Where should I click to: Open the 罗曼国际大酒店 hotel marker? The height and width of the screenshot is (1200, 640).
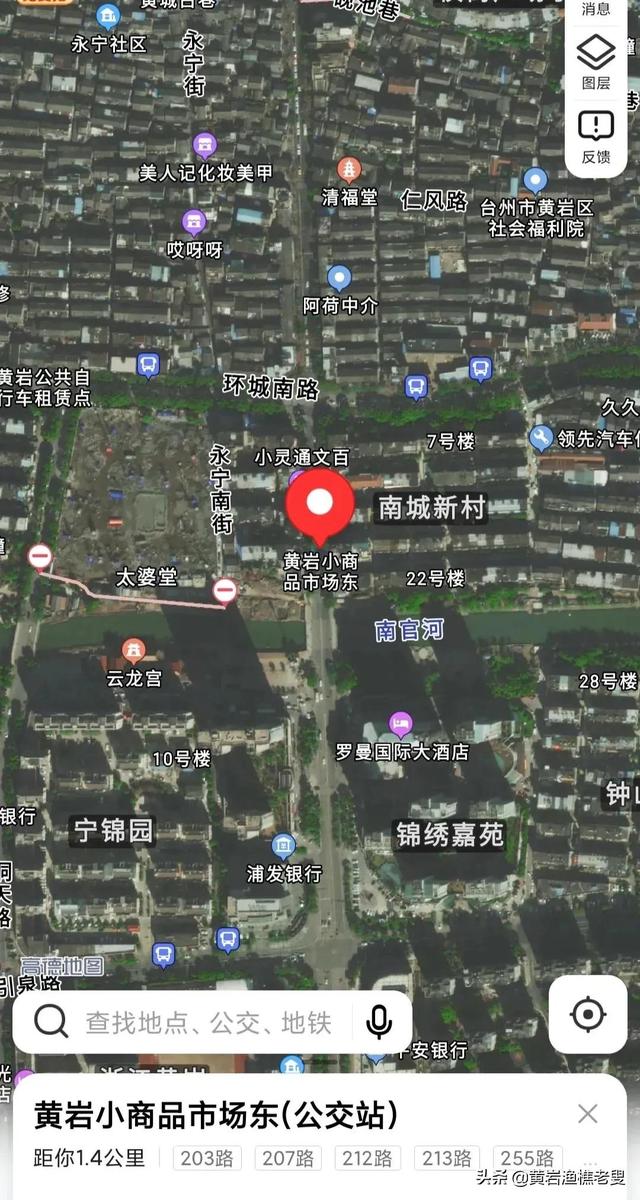point(401,724)
